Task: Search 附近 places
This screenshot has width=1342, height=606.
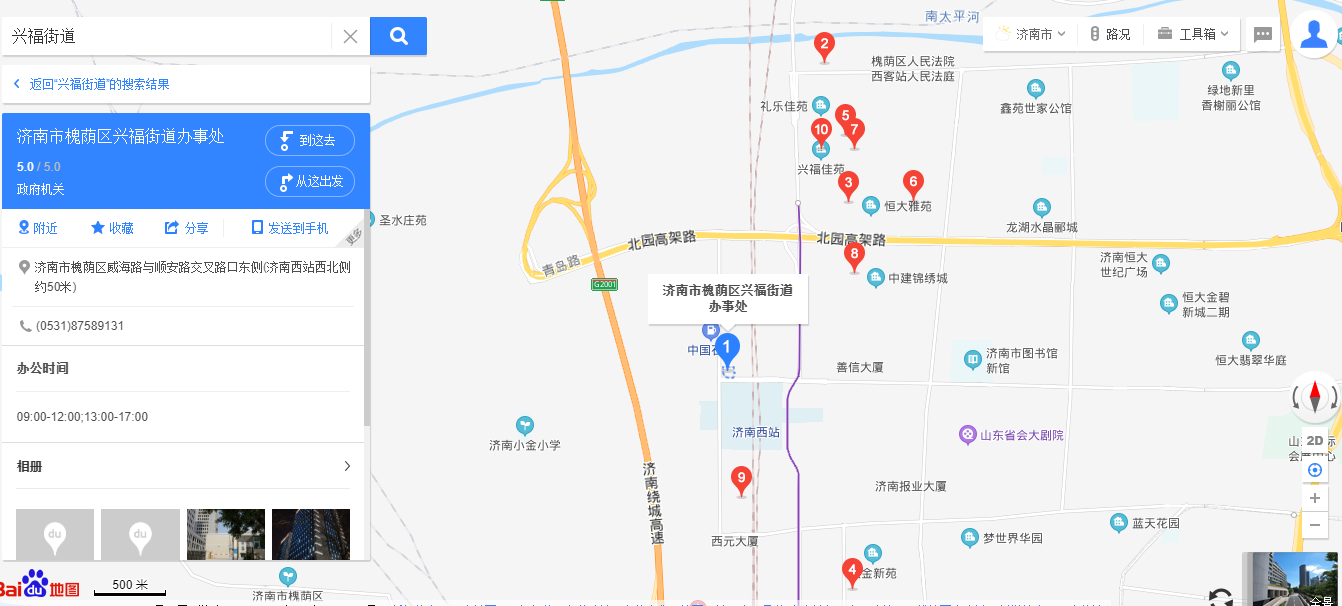Action: (x=38, y=228)
